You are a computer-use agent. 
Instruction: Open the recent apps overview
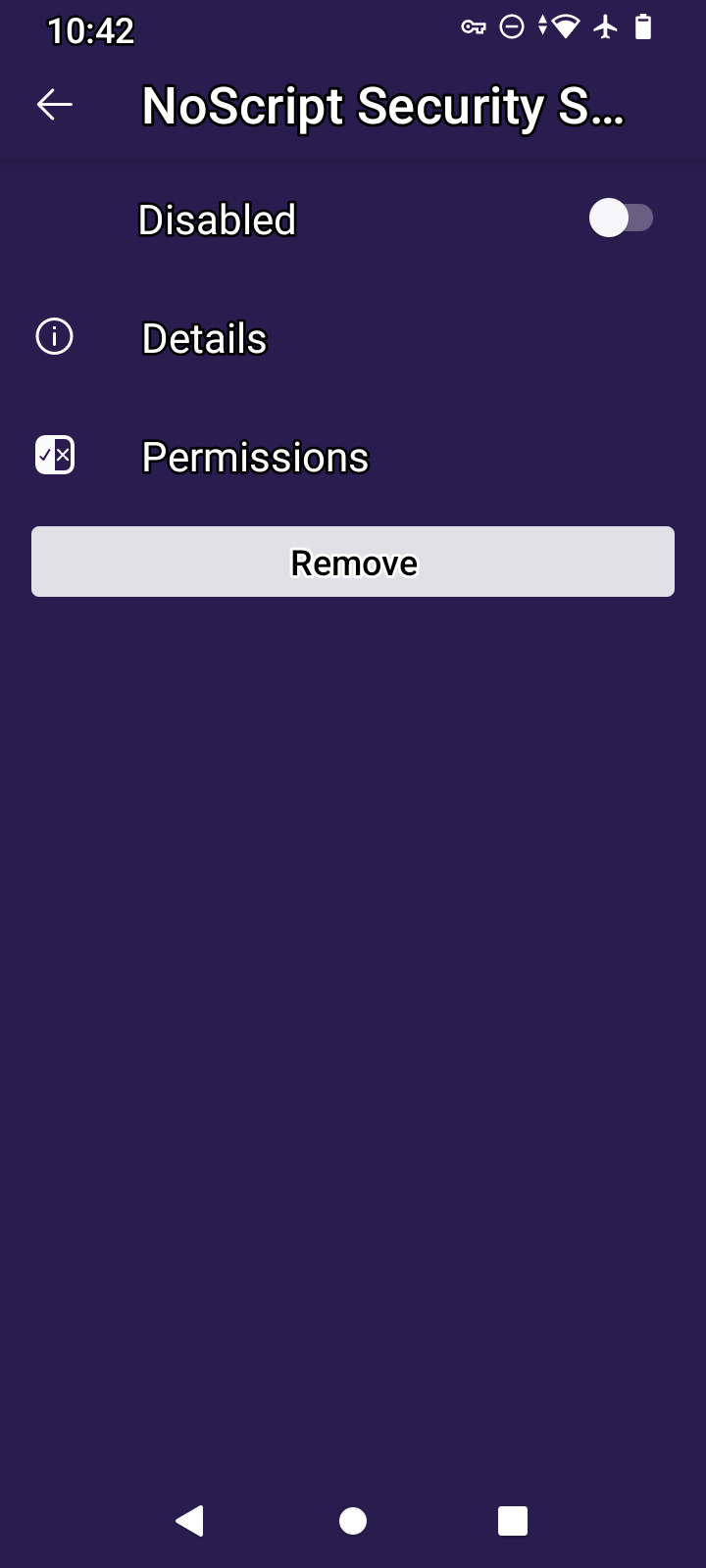pos(513,1520)
